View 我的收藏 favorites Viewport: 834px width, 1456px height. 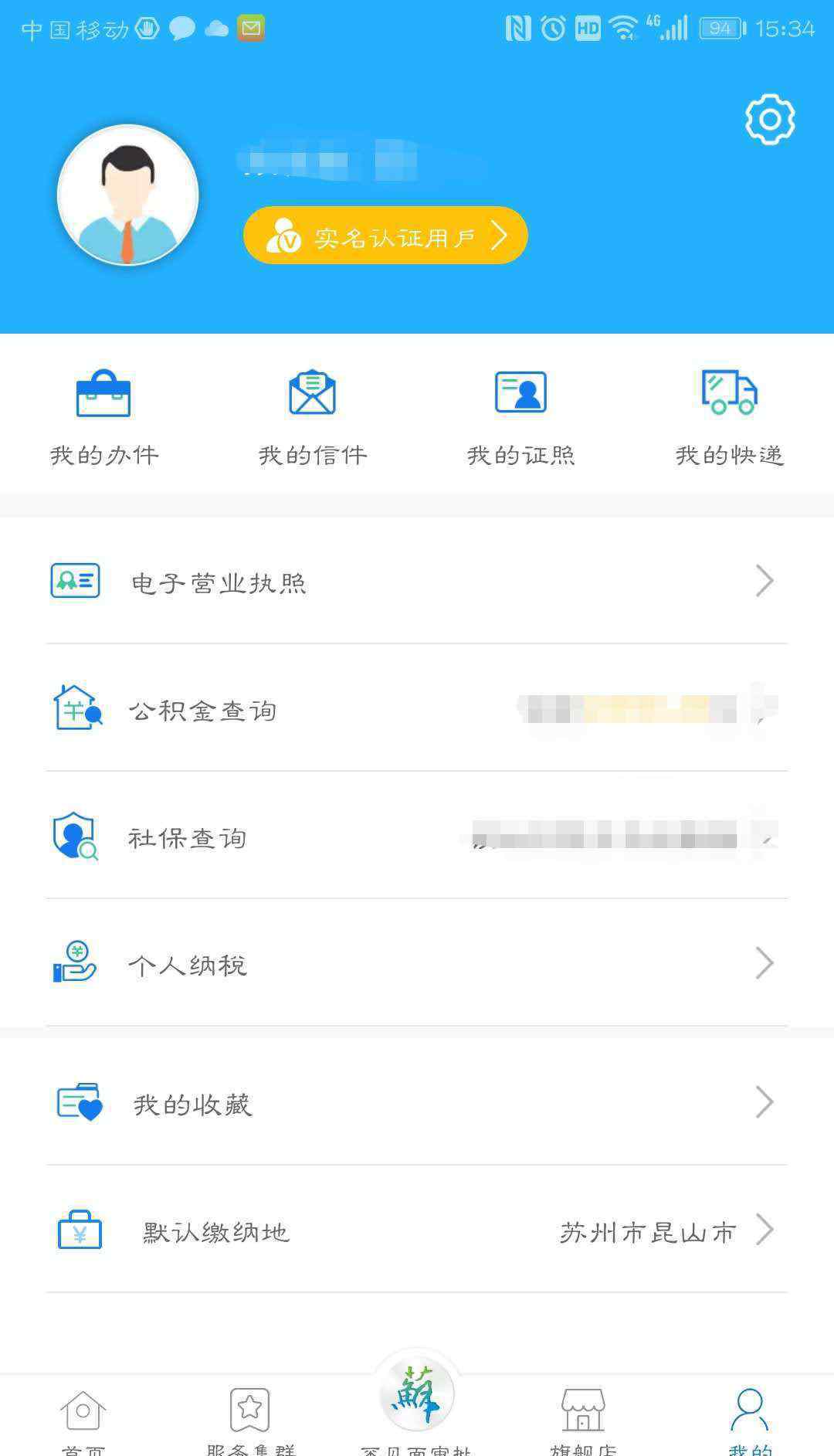coord(417,1103)
